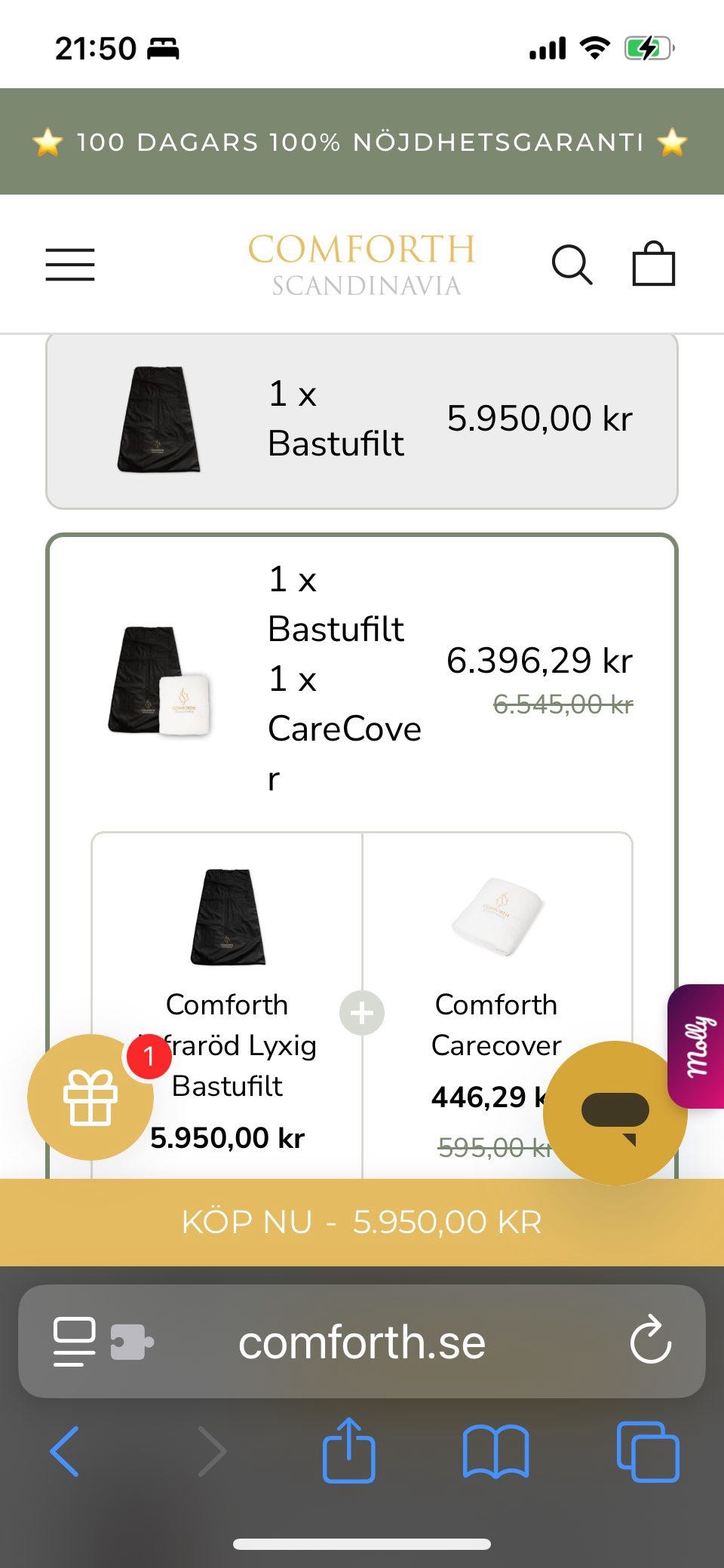
Task: Open the shopping bag
Action: (653, 264)
